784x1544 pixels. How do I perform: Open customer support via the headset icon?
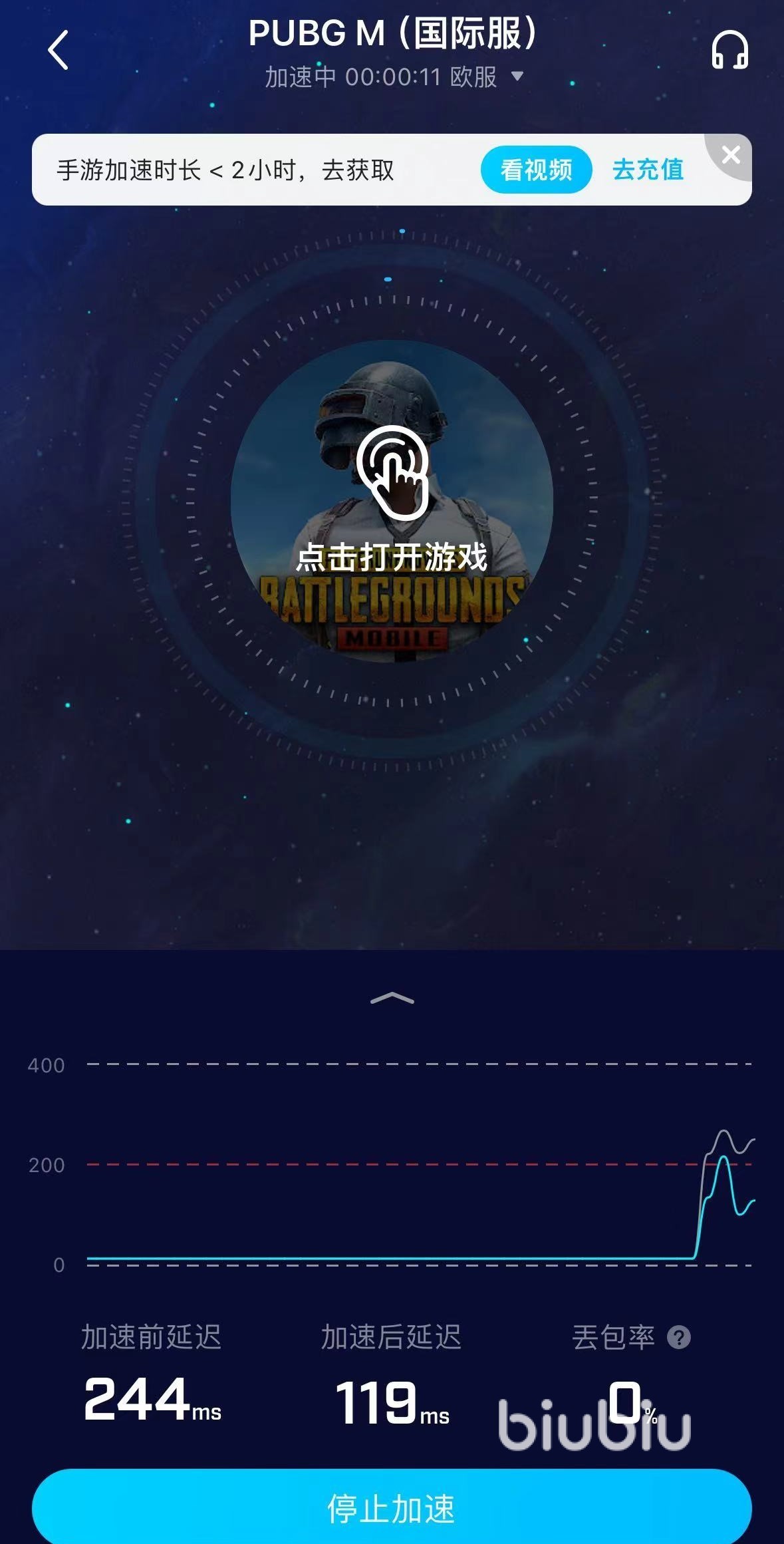click(x=729, y=51)
